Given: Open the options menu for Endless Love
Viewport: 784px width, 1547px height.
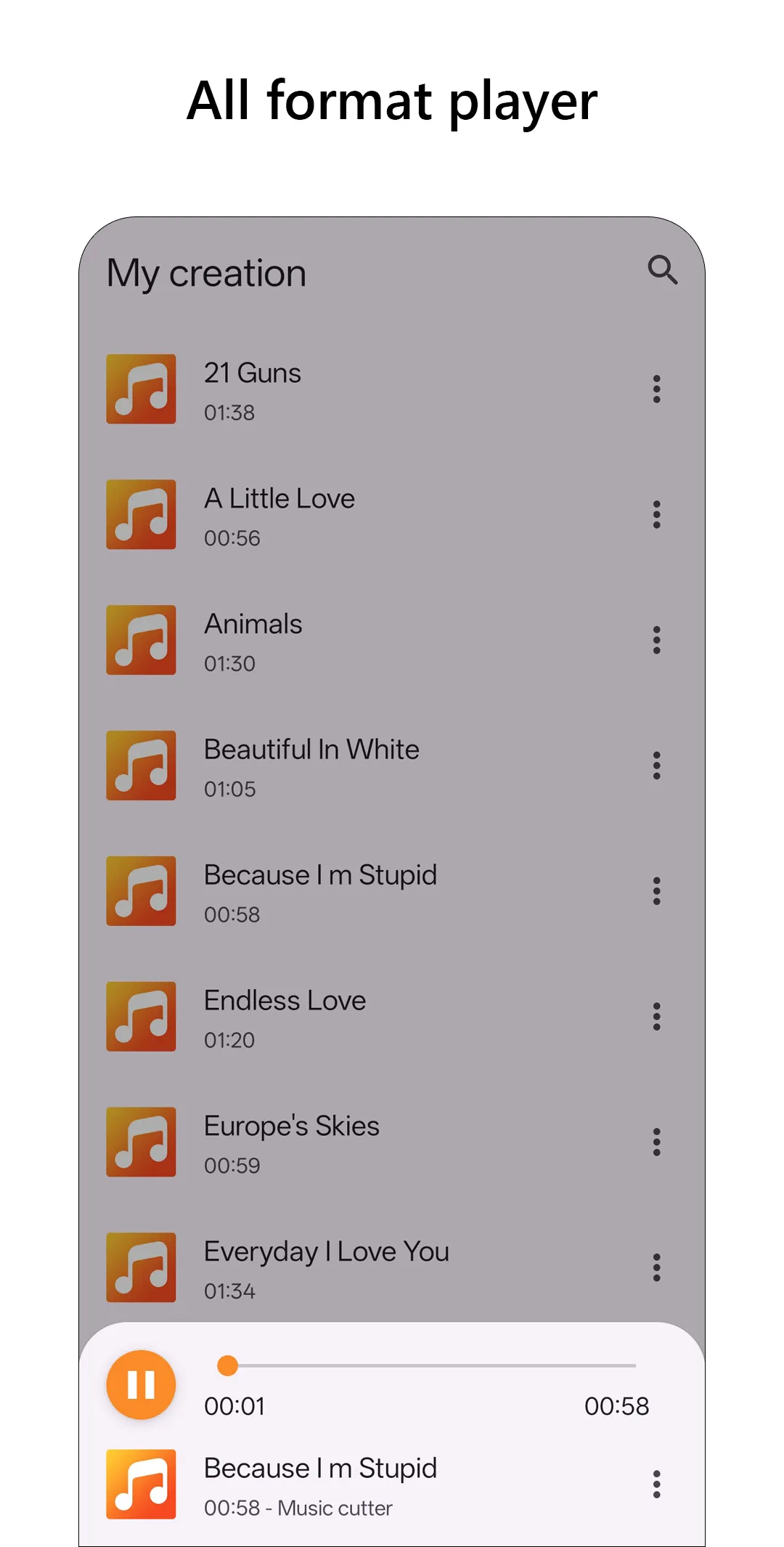Looking at the screenshot, I should [x=656, y=1017].
